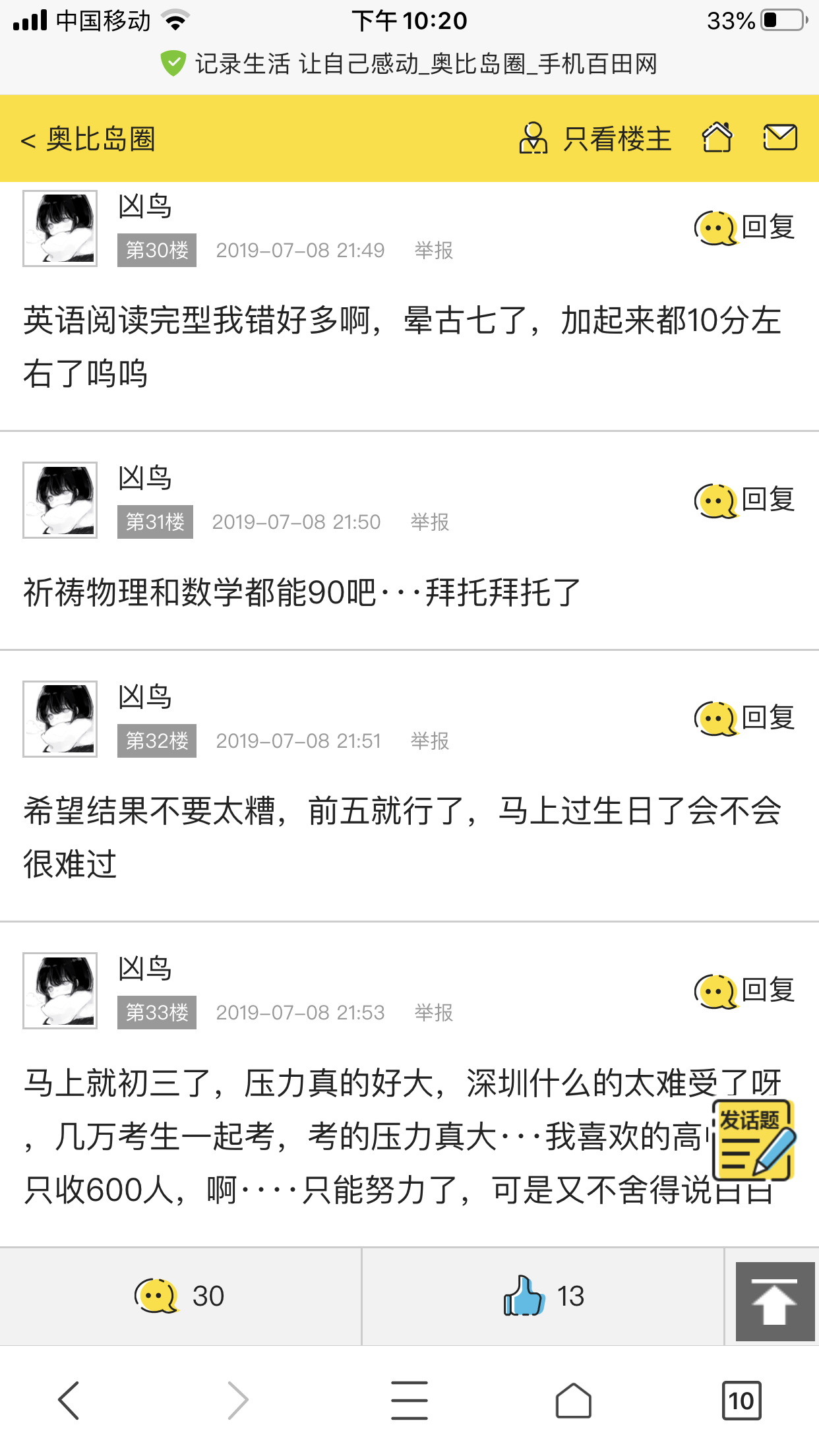Screen dimensions: 819x1456
Task: Reply to the 第30楼 post
Action: click(744, 228)
